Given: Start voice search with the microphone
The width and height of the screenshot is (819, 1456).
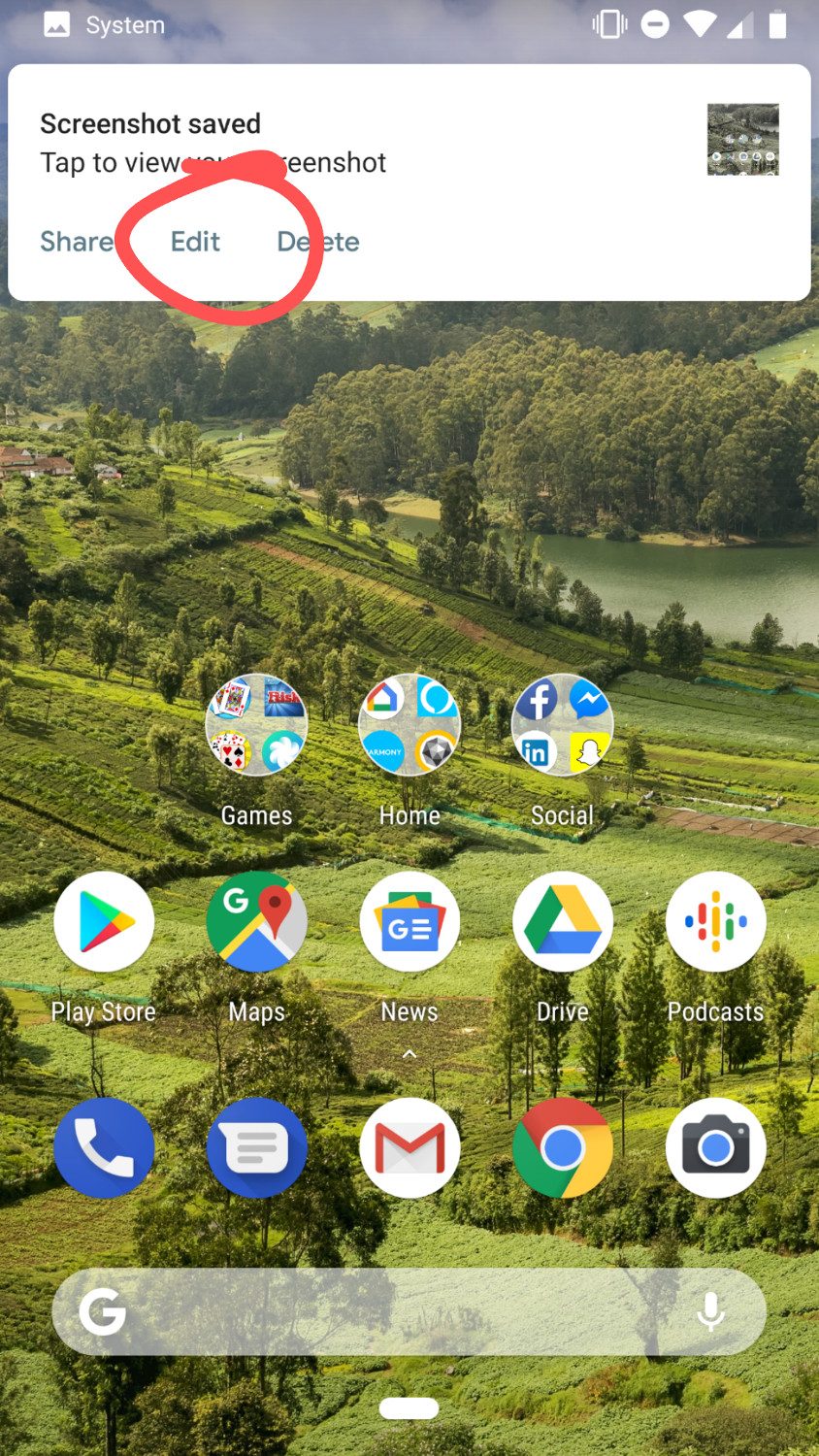Looking at the screenshot, I should pos(710,1312).
